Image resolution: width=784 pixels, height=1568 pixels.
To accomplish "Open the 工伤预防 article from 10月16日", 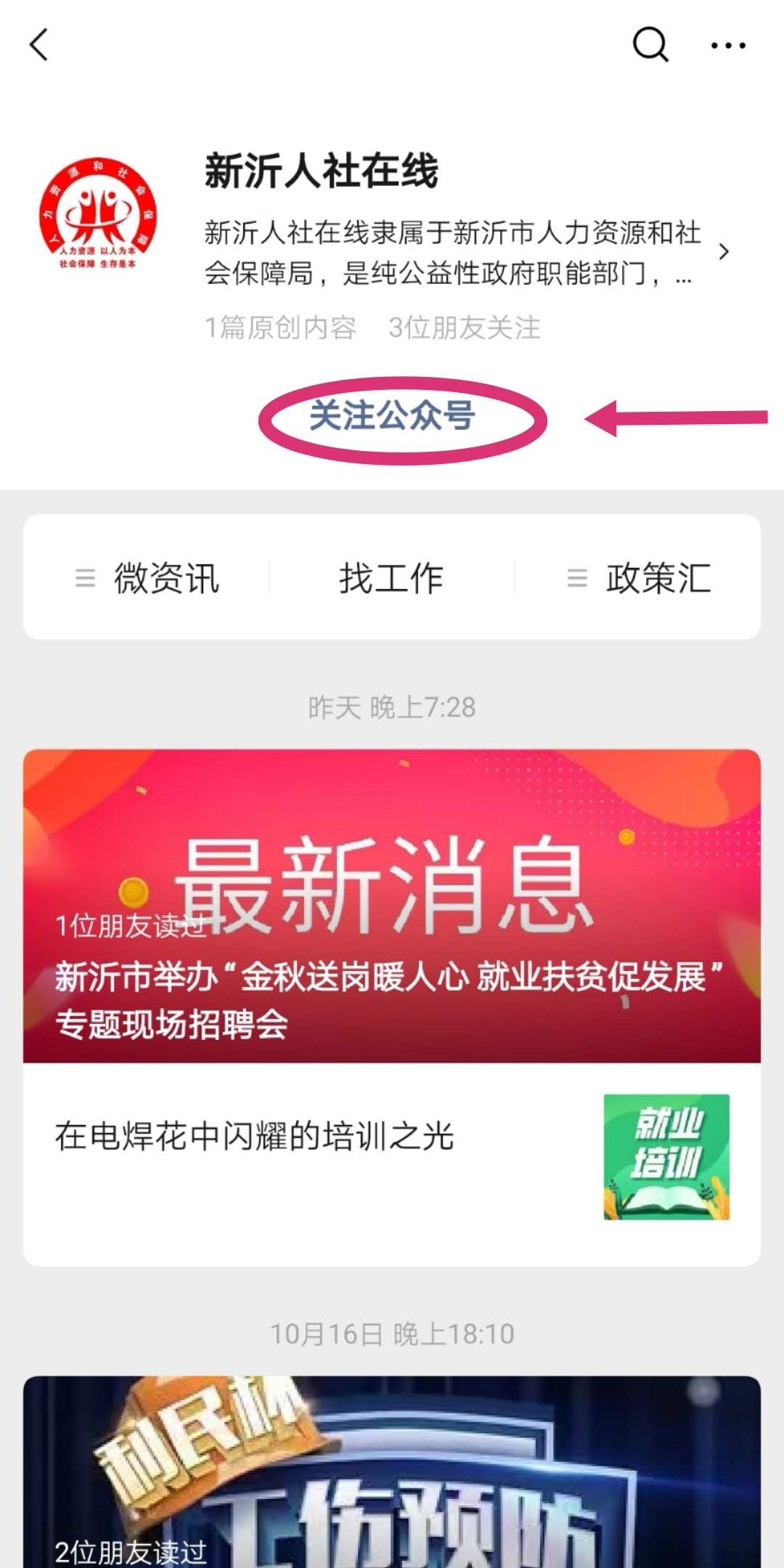I will point(392,1474).
